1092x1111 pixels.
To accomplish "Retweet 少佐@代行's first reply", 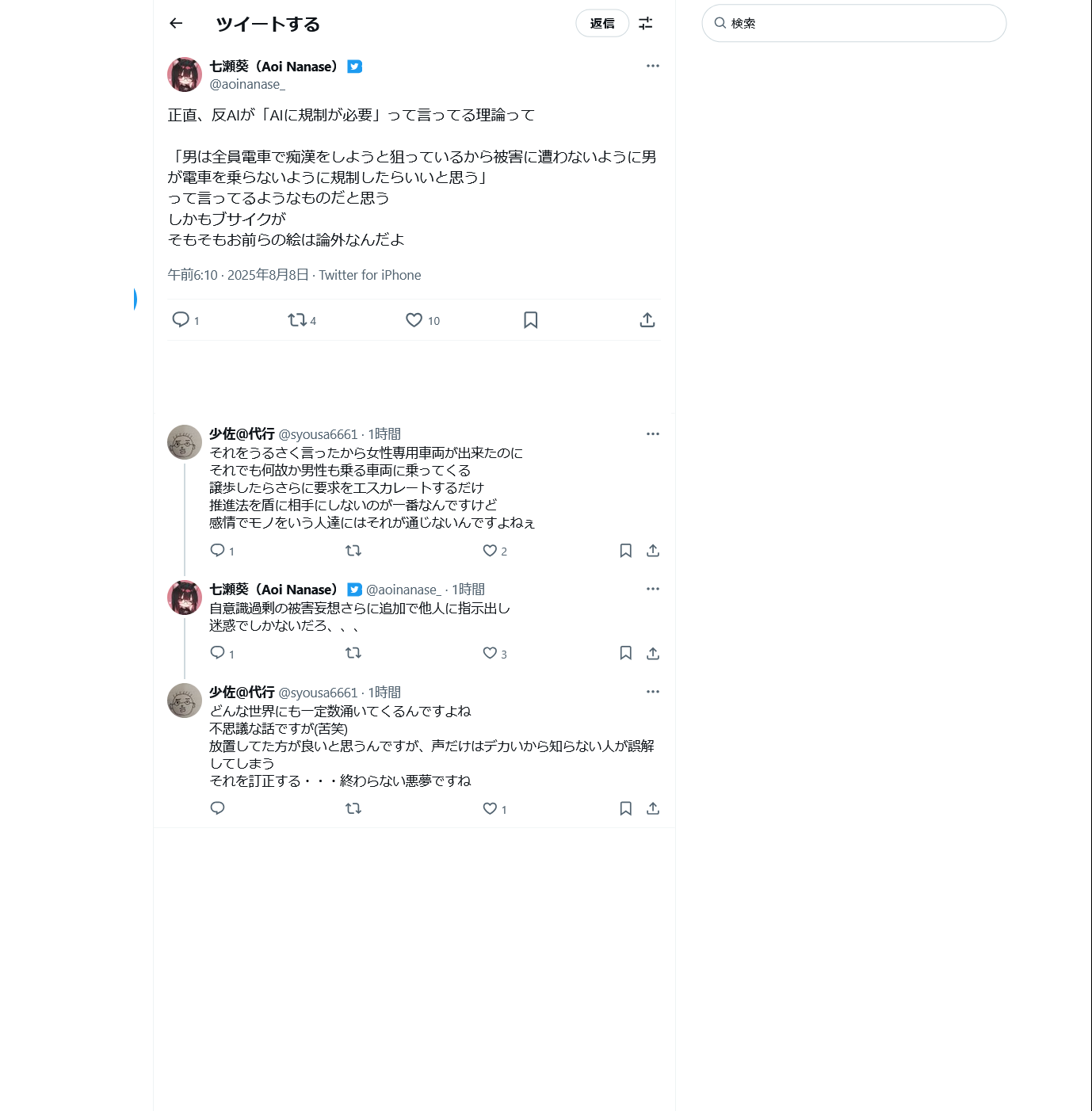I will coord(353,551).
